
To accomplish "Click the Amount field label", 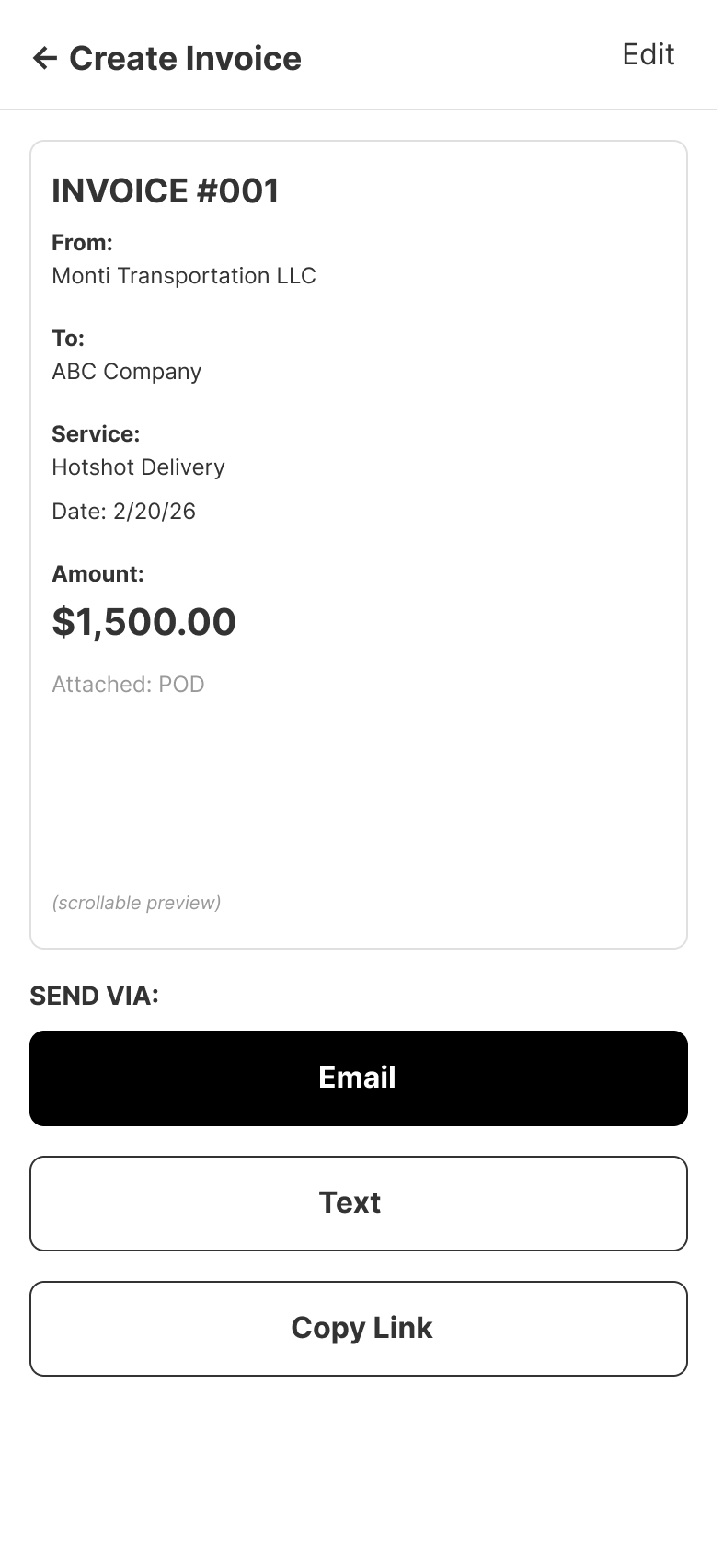I will (x=98, y=573).
